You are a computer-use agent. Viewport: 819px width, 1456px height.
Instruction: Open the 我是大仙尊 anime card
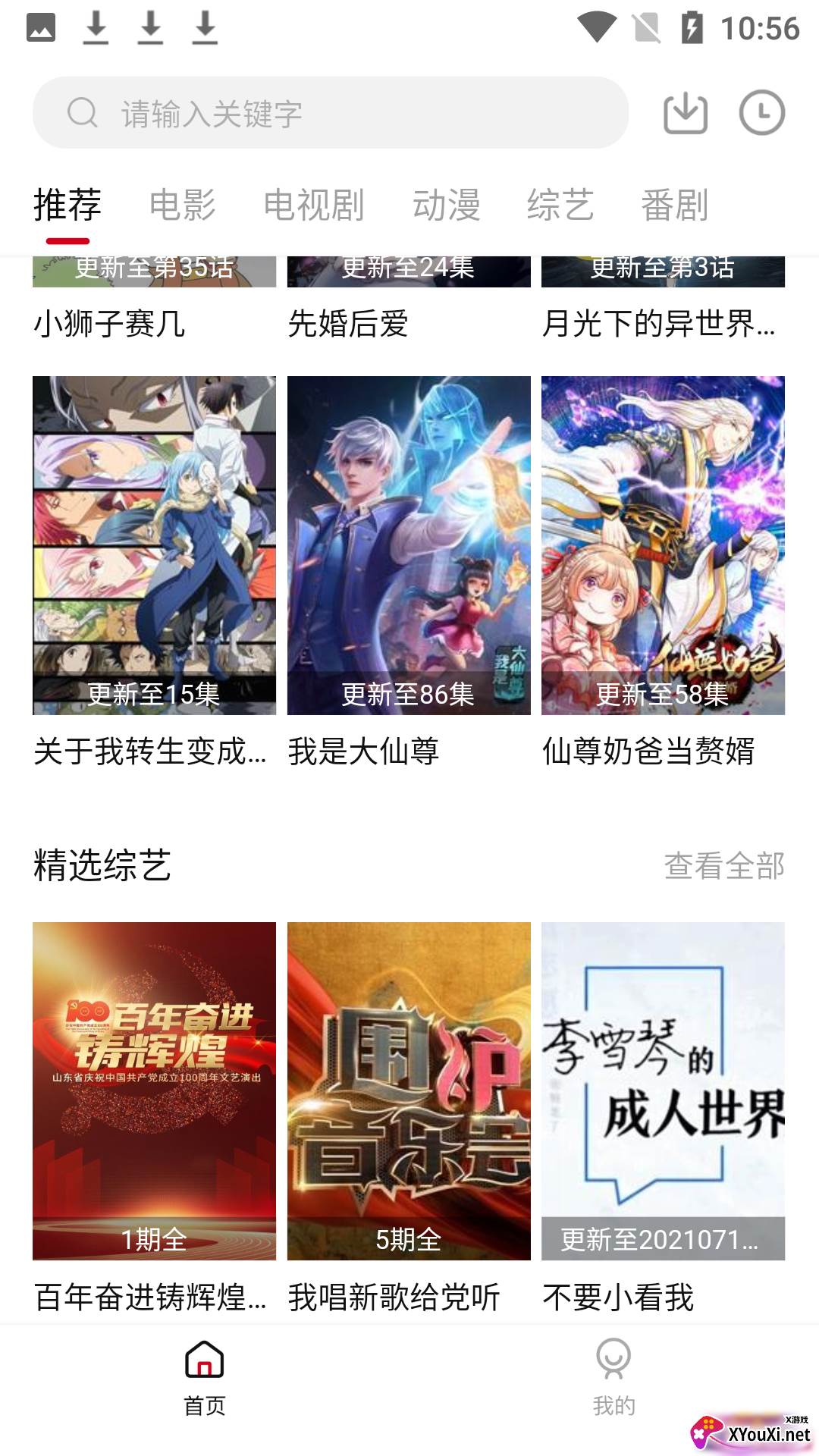click(x=409, y=546)
